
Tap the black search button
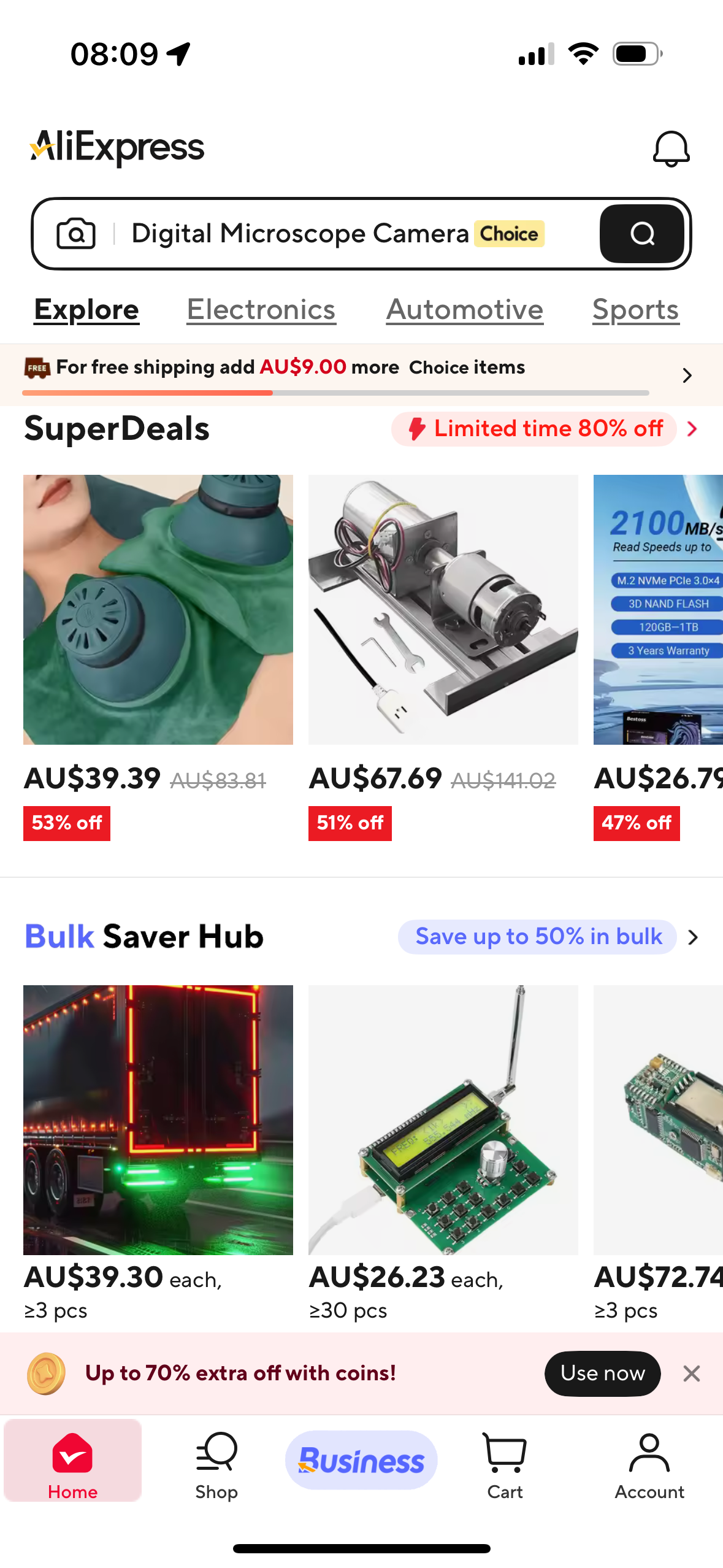pos(641,234)
